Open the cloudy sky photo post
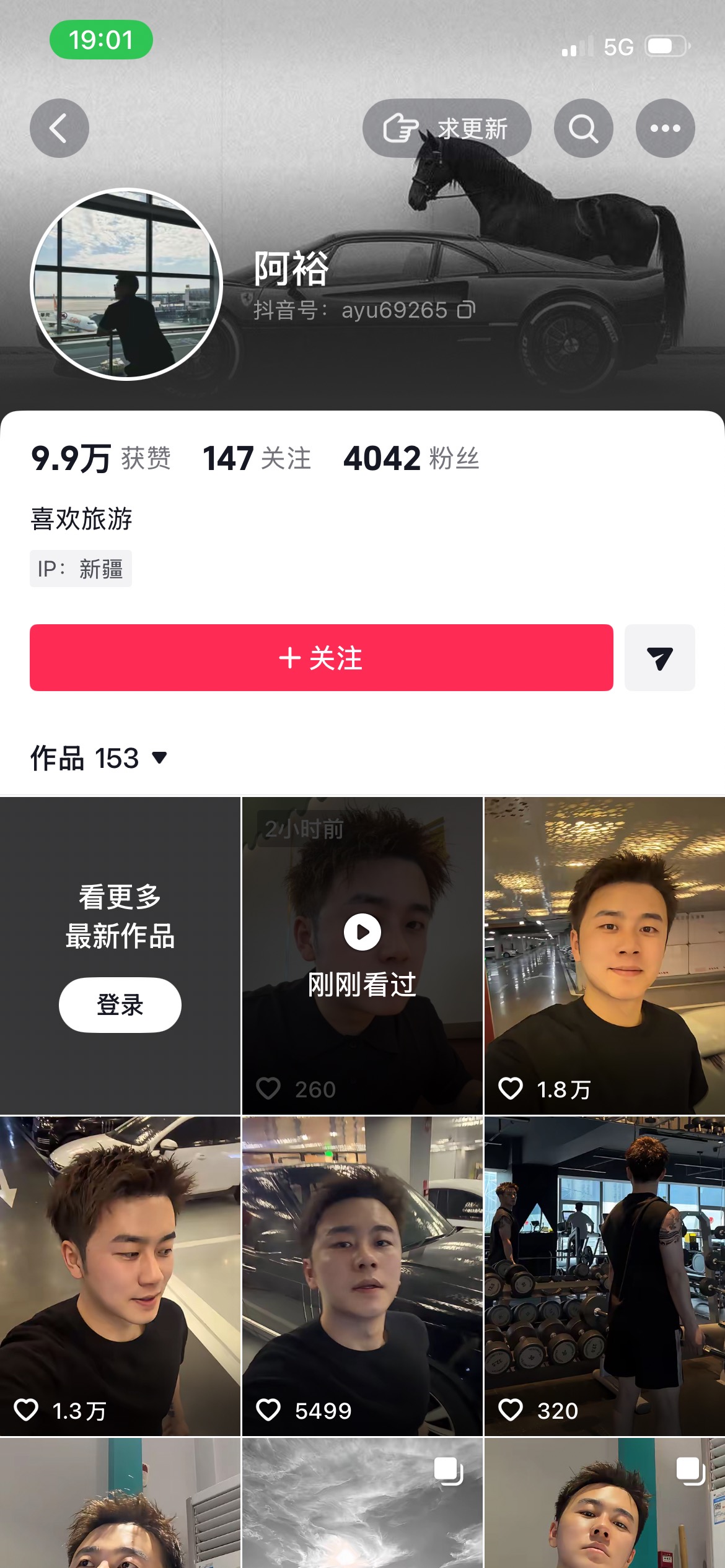This screenshot has height=1568, width=725. [362, 1503]
